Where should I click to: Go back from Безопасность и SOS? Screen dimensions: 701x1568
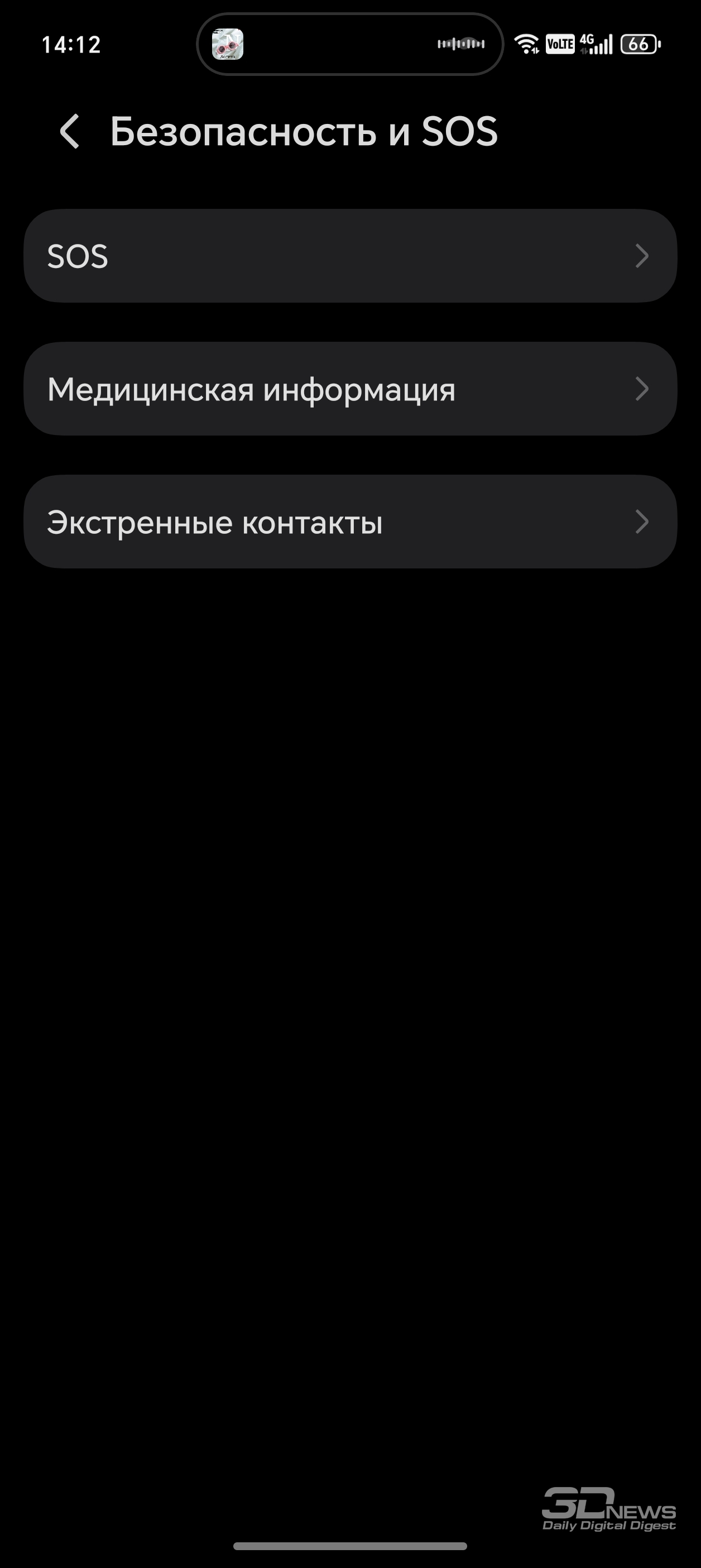pos(70,131)
